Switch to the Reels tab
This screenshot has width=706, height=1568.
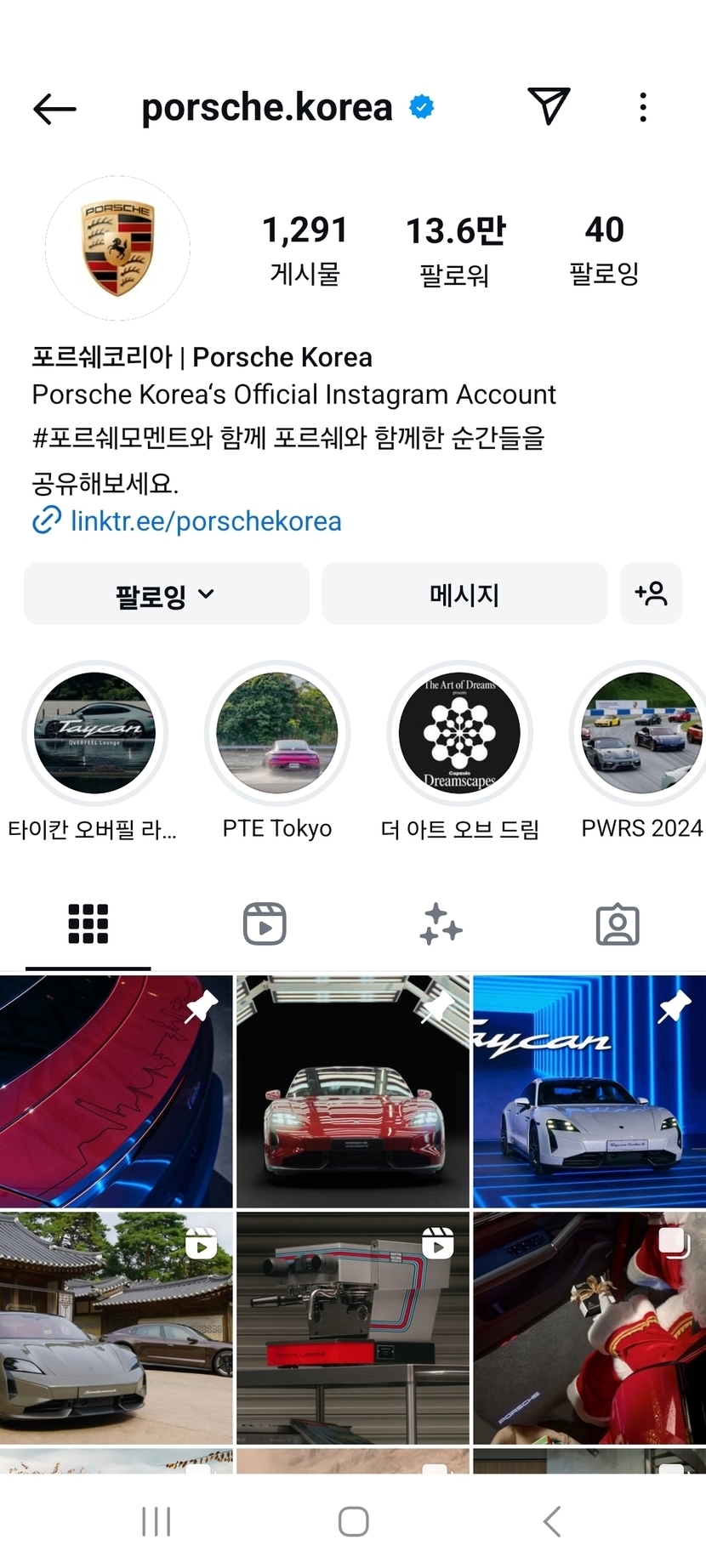(265, 924)
